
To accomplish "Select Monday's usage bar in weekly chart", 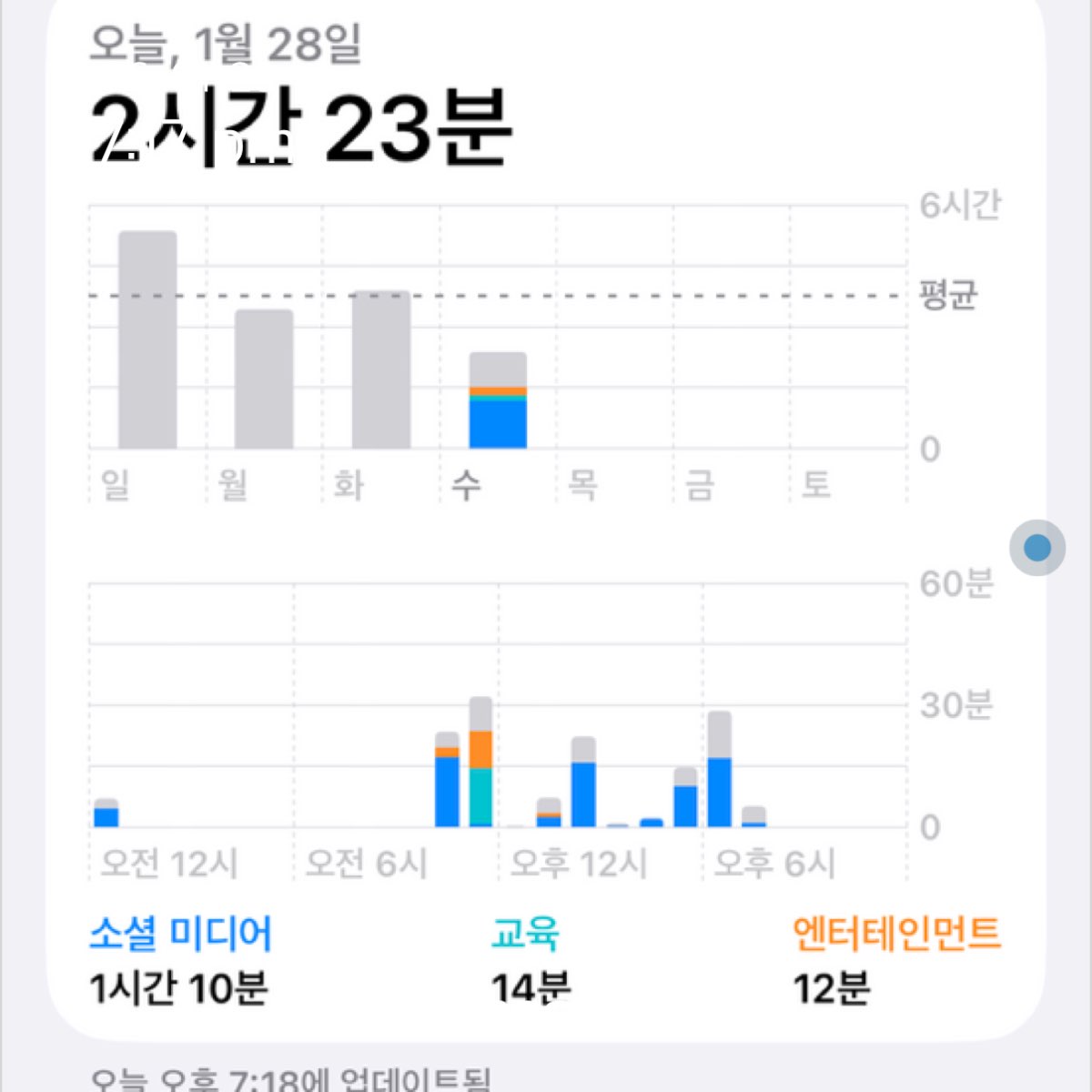I will click(x=264, y=380).
